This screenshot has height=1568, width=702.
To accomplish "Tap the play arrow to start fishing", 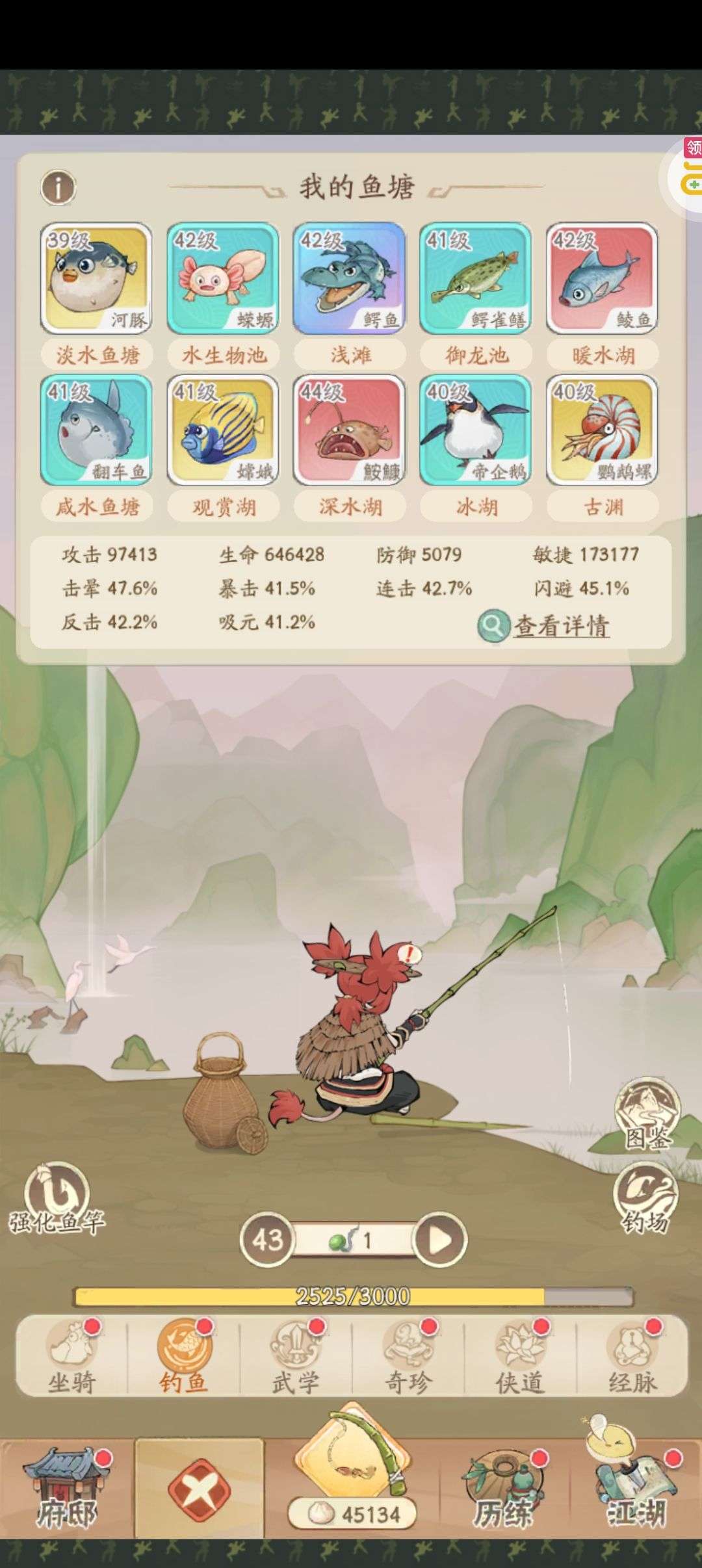I will (x=441, y=1240).
